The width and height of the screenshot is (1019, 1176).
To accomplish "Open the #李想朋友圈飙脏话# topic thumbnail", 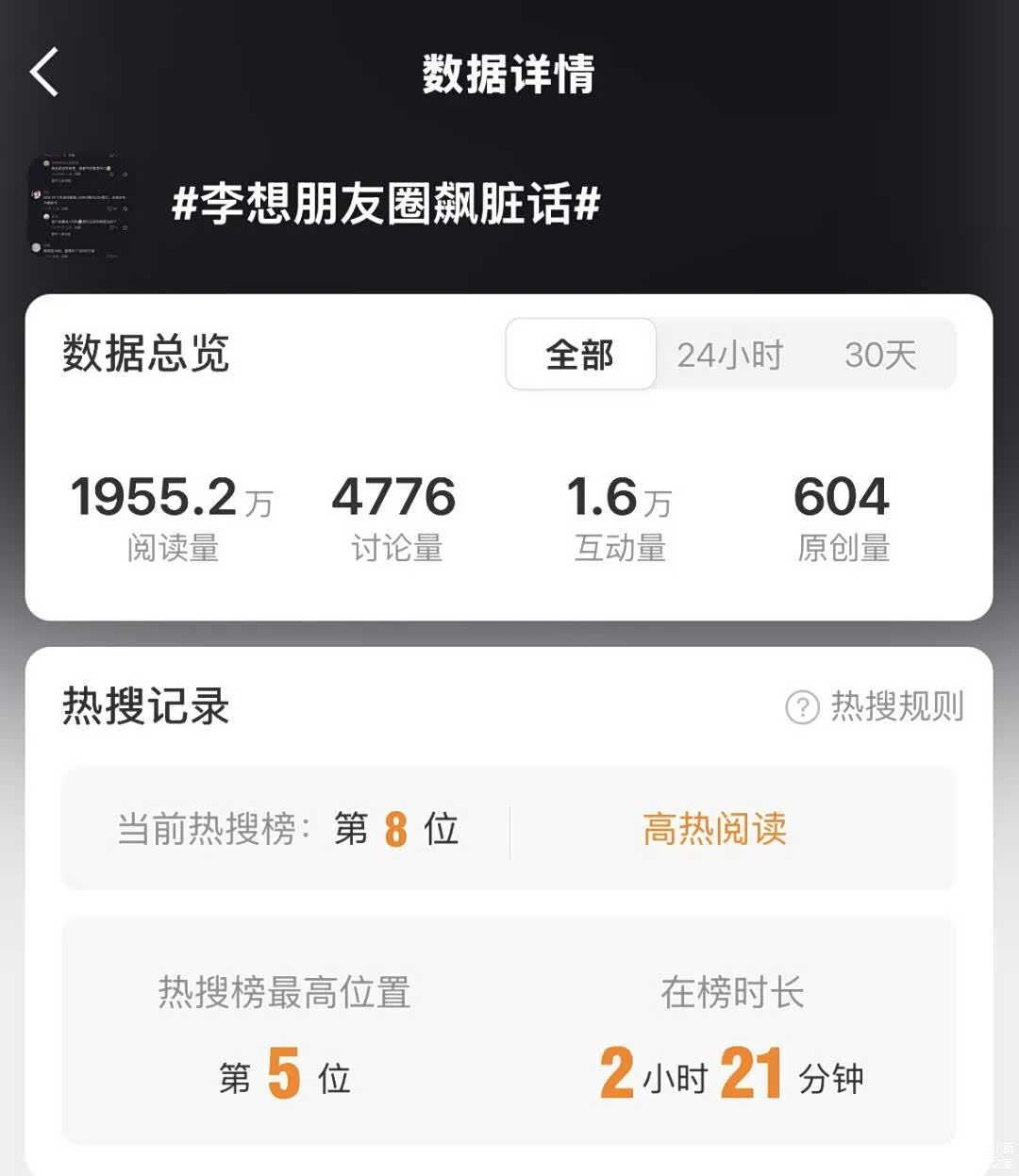I will [78, 205].
